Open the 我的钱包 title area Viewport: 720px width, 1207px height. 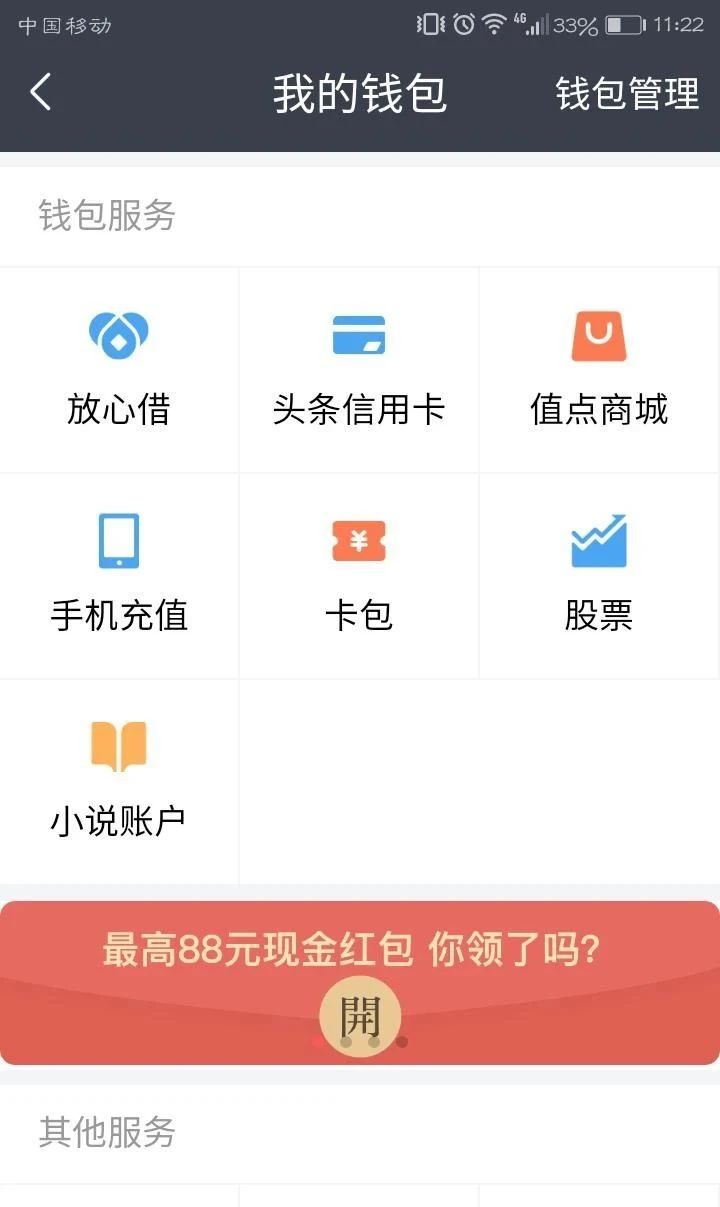(x=360, y=93)
